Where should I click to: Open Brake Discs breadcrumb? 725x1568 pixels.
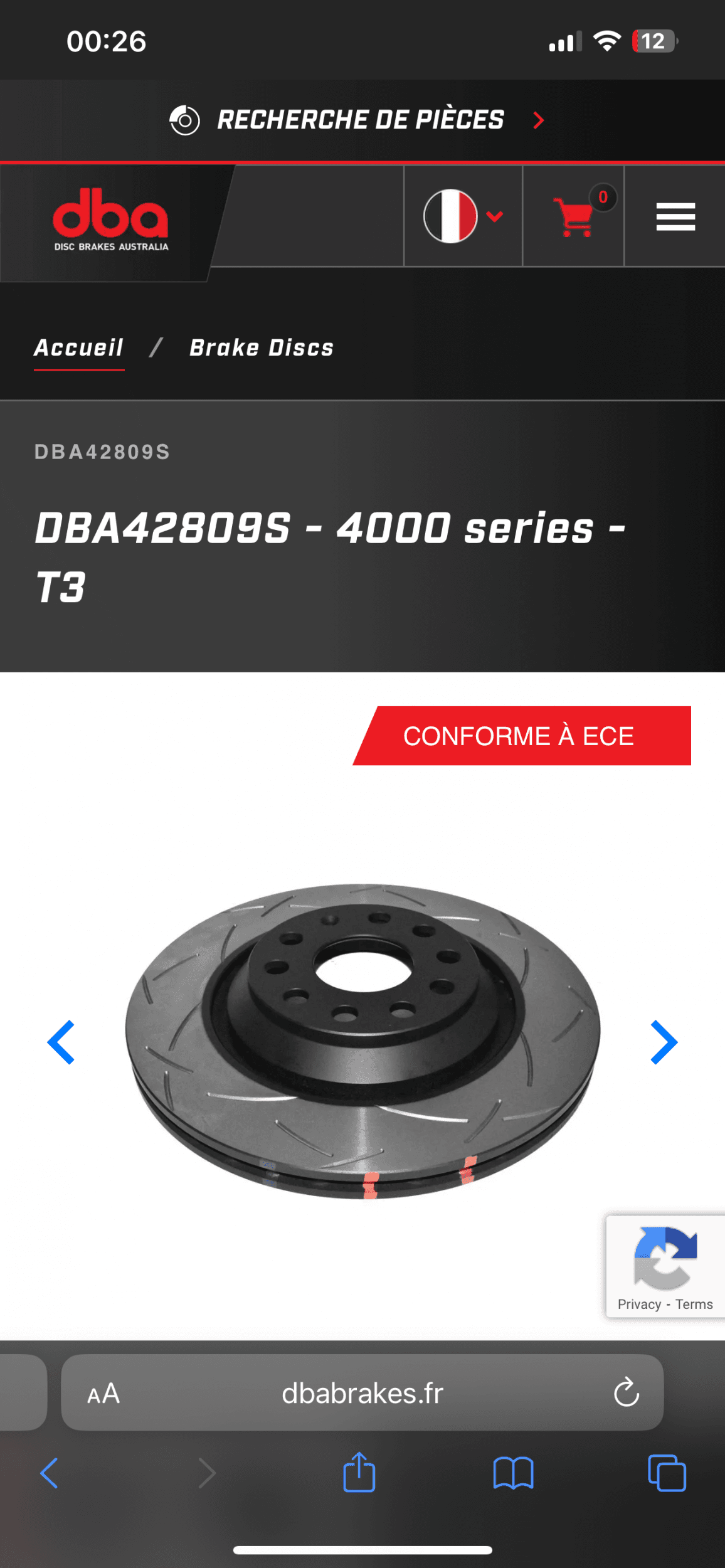point(262,347)
